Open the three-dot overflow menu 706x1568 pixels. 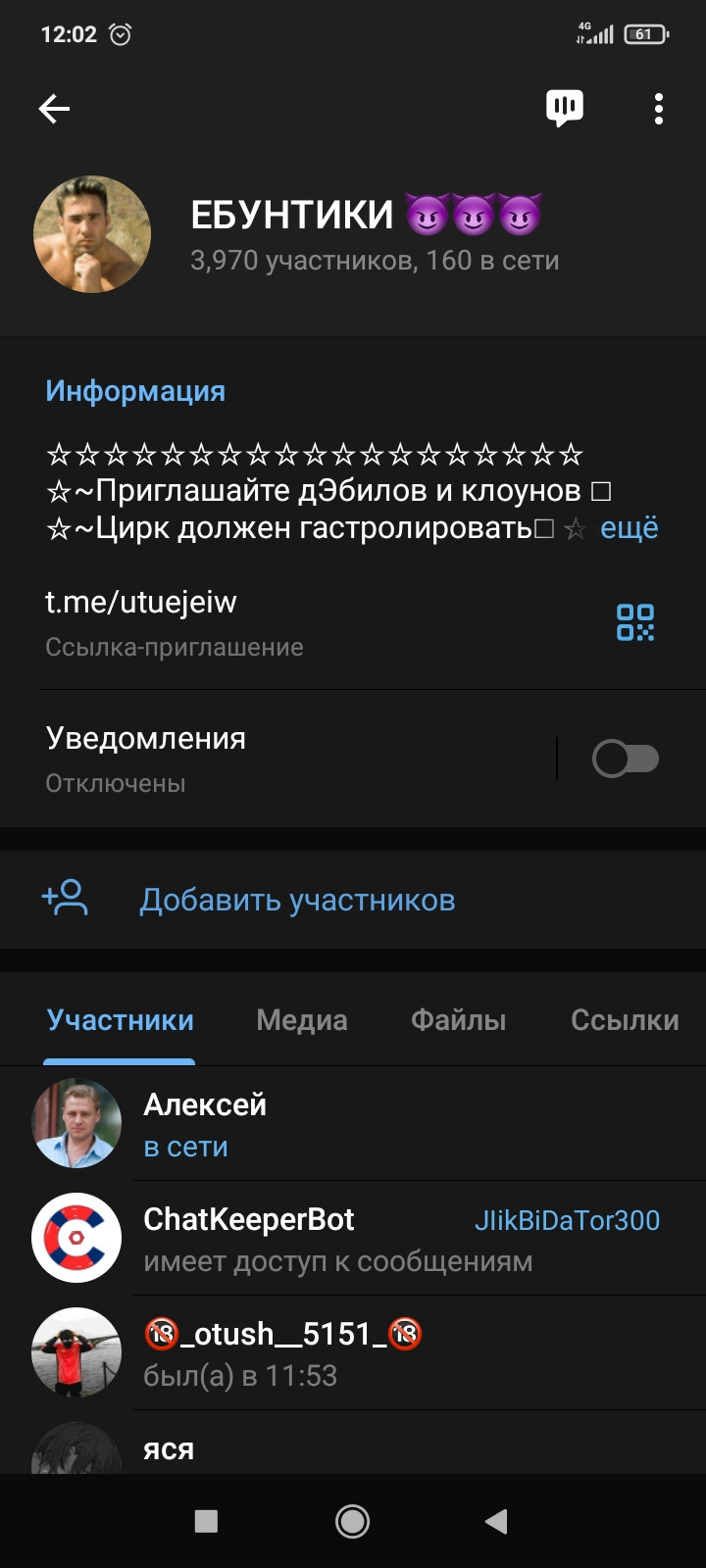coord(658,109)
